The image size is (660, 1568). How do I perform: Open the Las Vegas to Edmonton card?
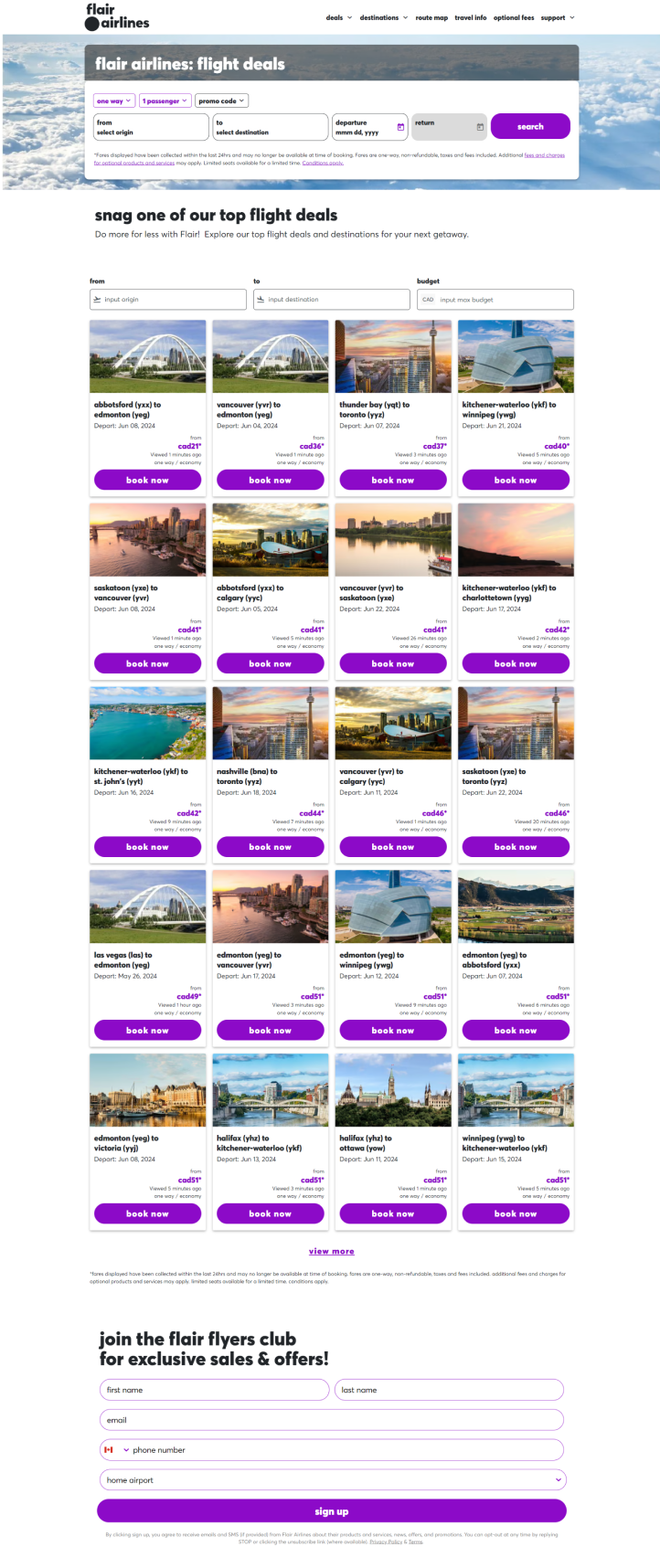point(147,959)
